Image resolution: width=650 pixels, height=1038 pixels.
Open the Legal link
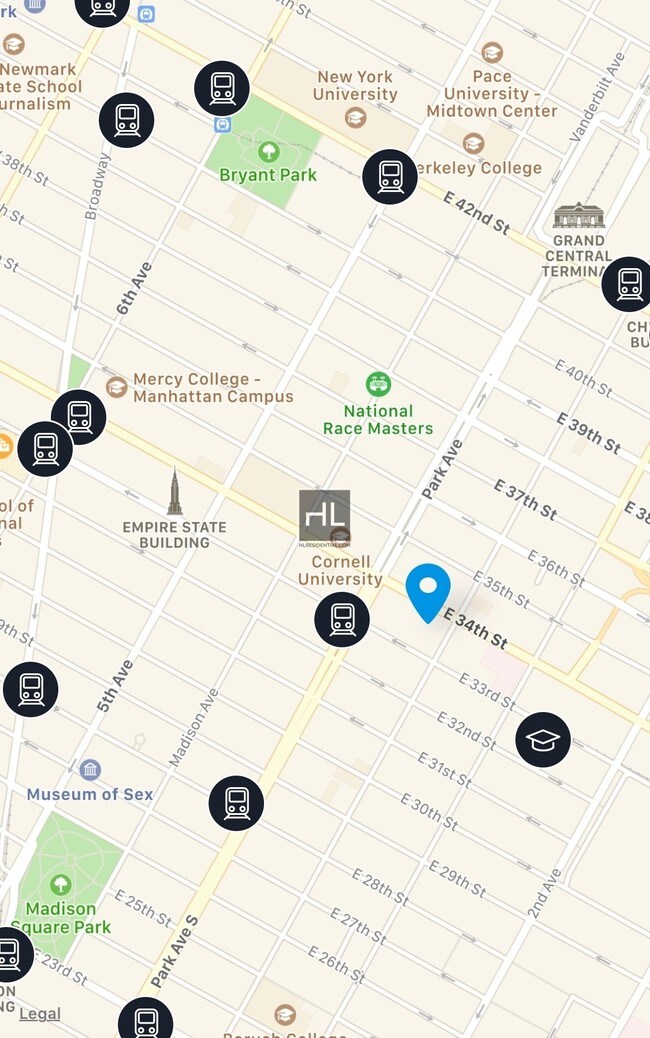pyautogui.click(x=40, y=1013)
